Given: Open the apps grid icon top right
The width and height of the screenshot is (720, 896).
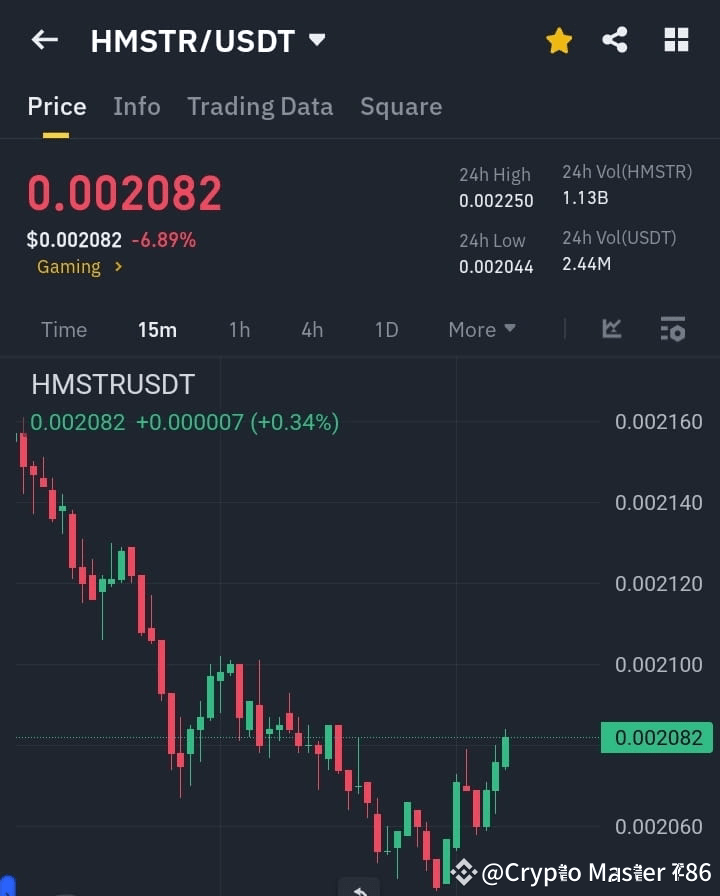Looking at the screenshot, I should [676, 40].
